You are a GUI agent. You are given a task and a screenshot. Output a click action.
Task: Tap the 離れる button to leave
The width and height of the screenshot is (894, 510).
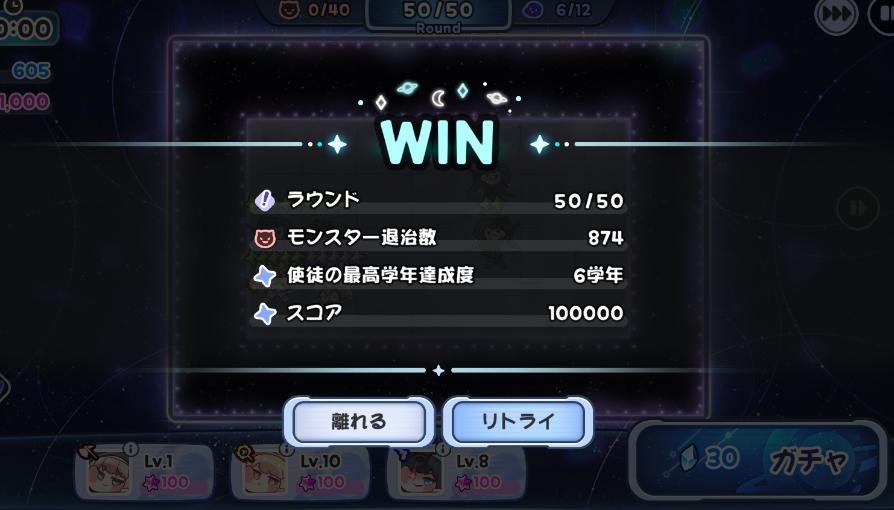click(359, 421)
